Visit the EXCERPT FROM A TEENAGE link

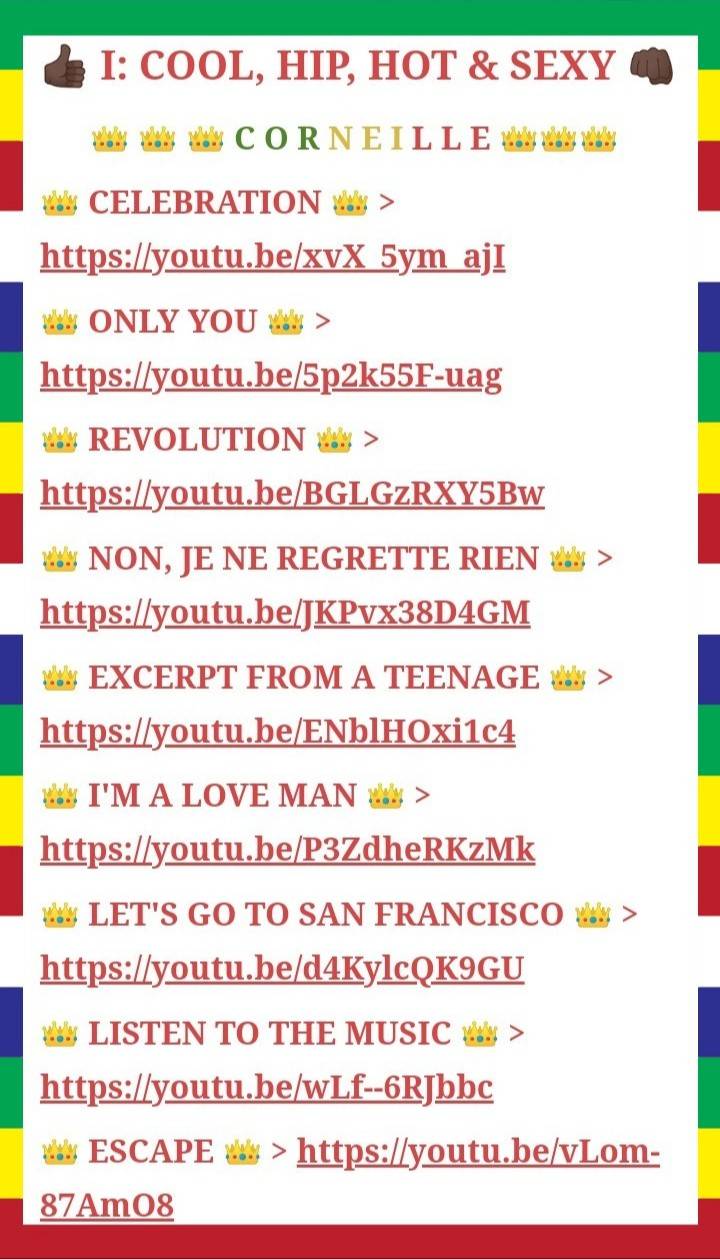click(x=278, y=731)
